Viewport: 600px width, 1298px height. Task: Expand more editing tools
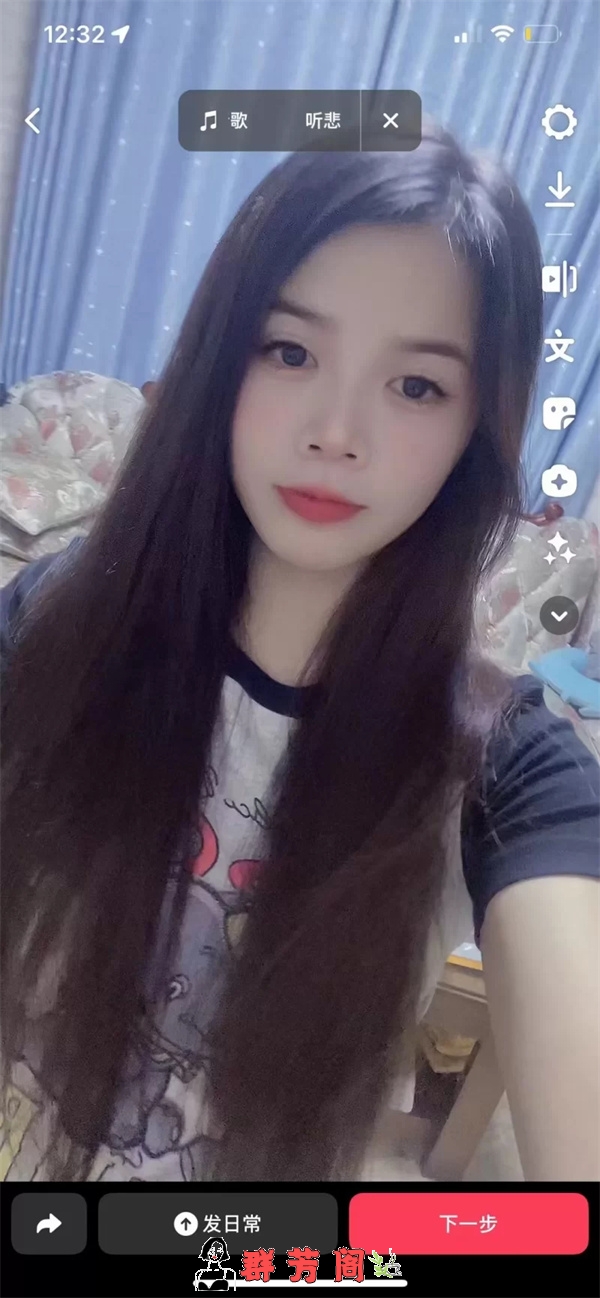(x=559, y=614)
